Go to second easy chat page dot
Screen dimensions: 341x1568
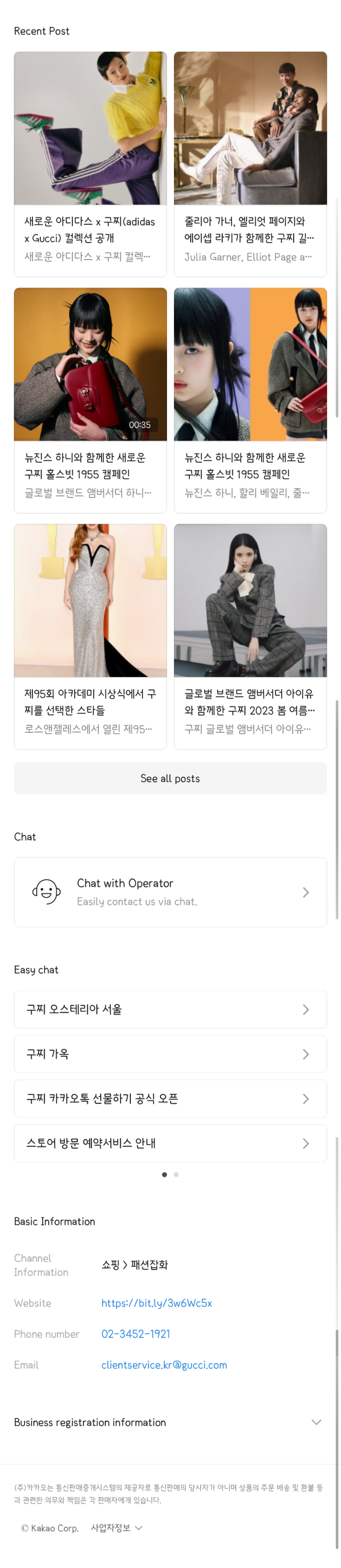point(176,1174)
